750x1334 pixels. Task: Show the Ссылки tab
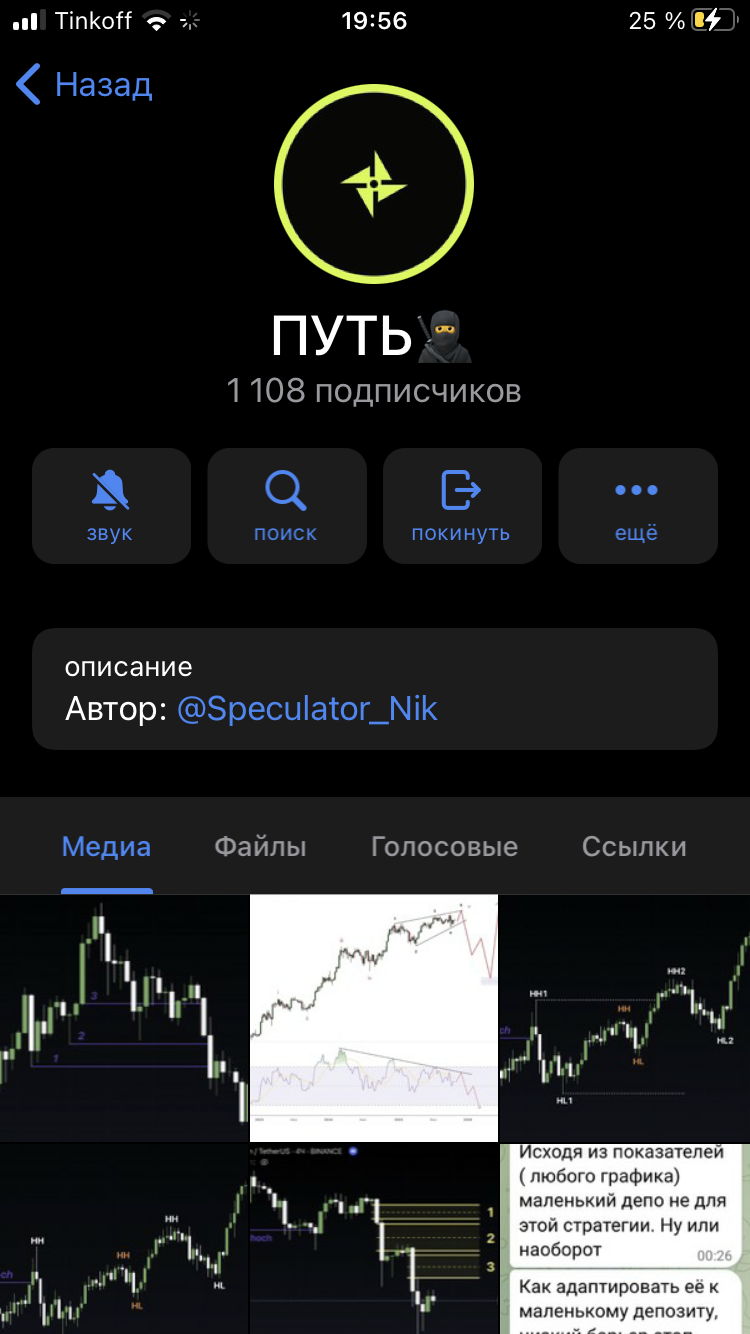coord(634,847)
